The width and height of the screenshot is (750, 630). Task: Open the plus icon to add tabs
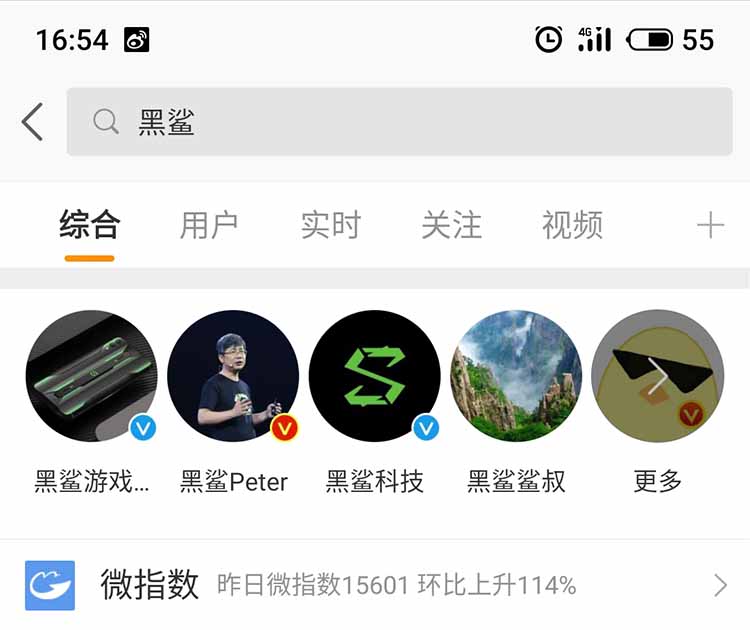tap(709, 225)
